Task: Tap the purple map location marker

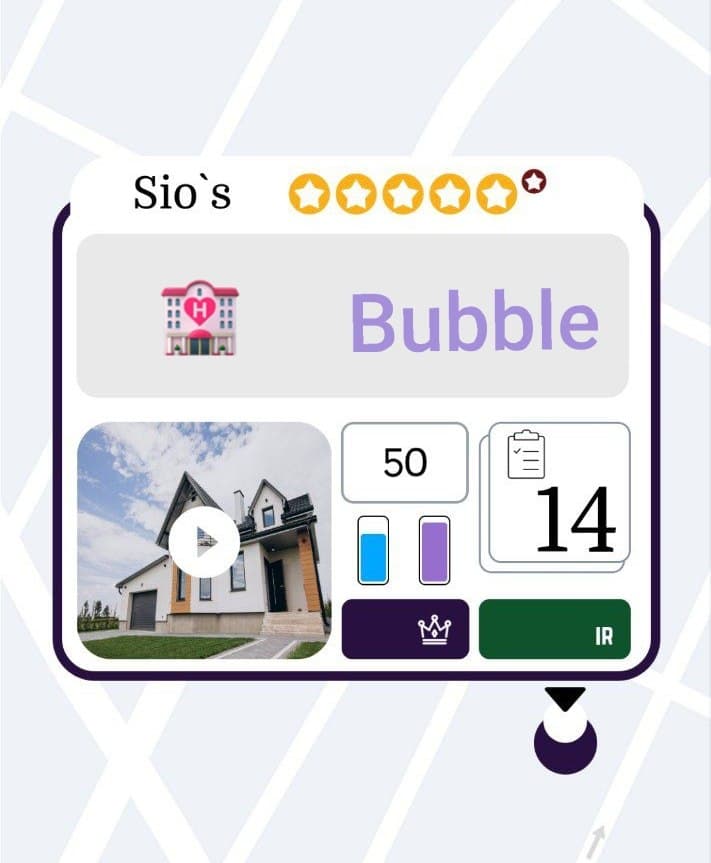Action: tap(565, 742)
